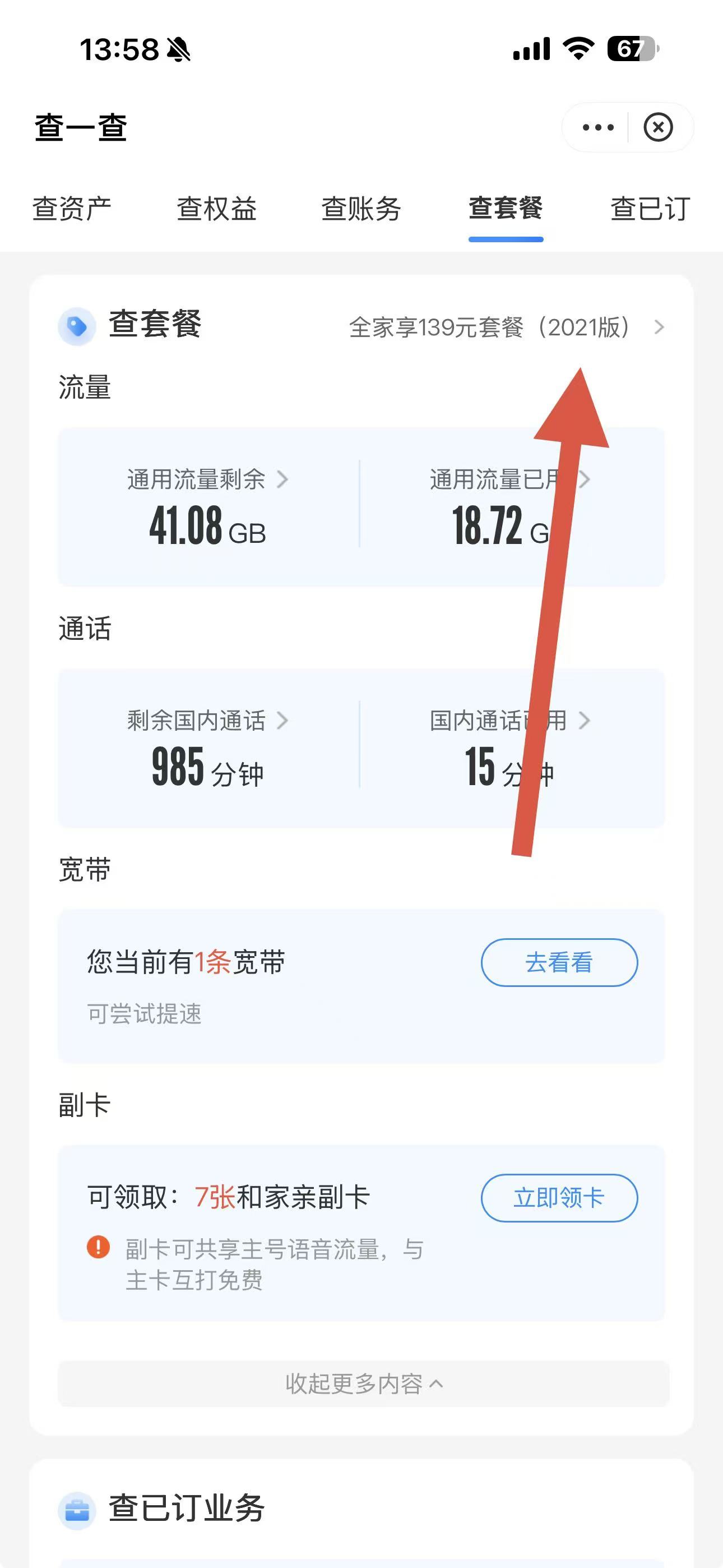Collapse with 收起更多内容
Viewport: 723px width, 1568px height.
coord(363,1383)
